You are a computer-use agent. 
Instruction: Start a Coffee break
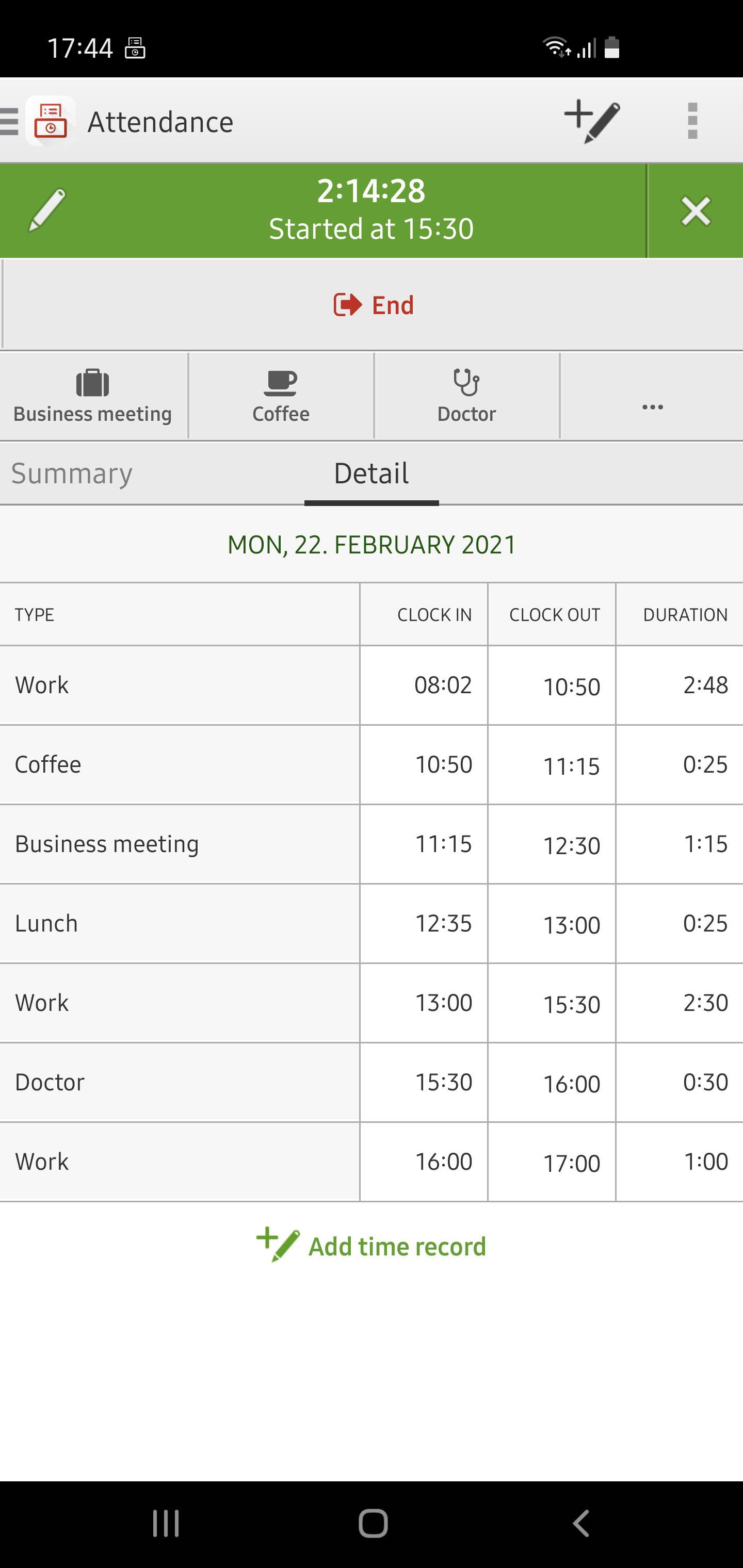pos(281,396)
